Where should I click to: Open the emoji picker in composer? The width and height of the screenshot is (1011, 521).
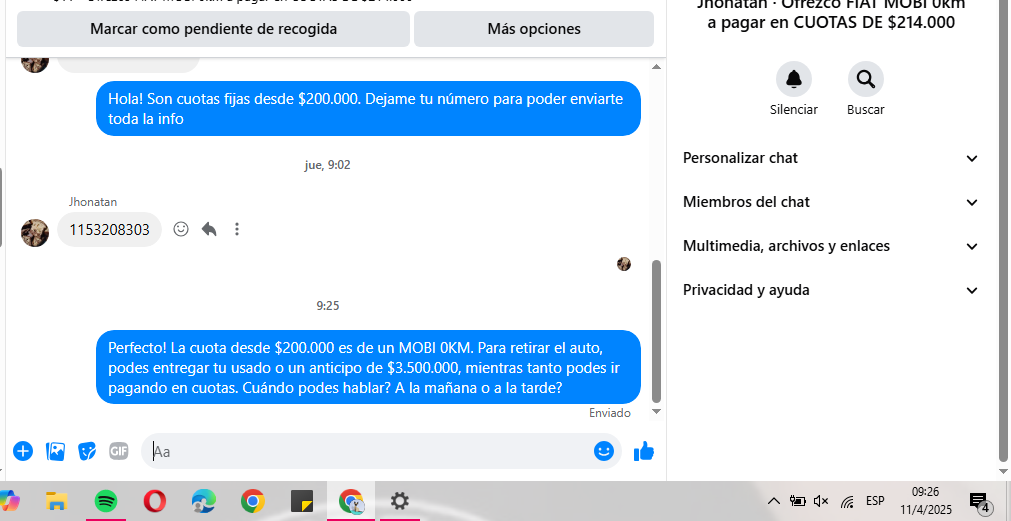coord(603,451)
